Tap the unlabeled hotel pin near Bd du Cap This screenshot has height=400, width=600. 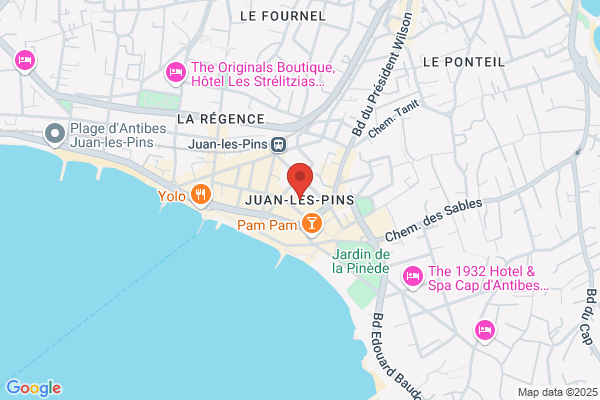point(485,331)
